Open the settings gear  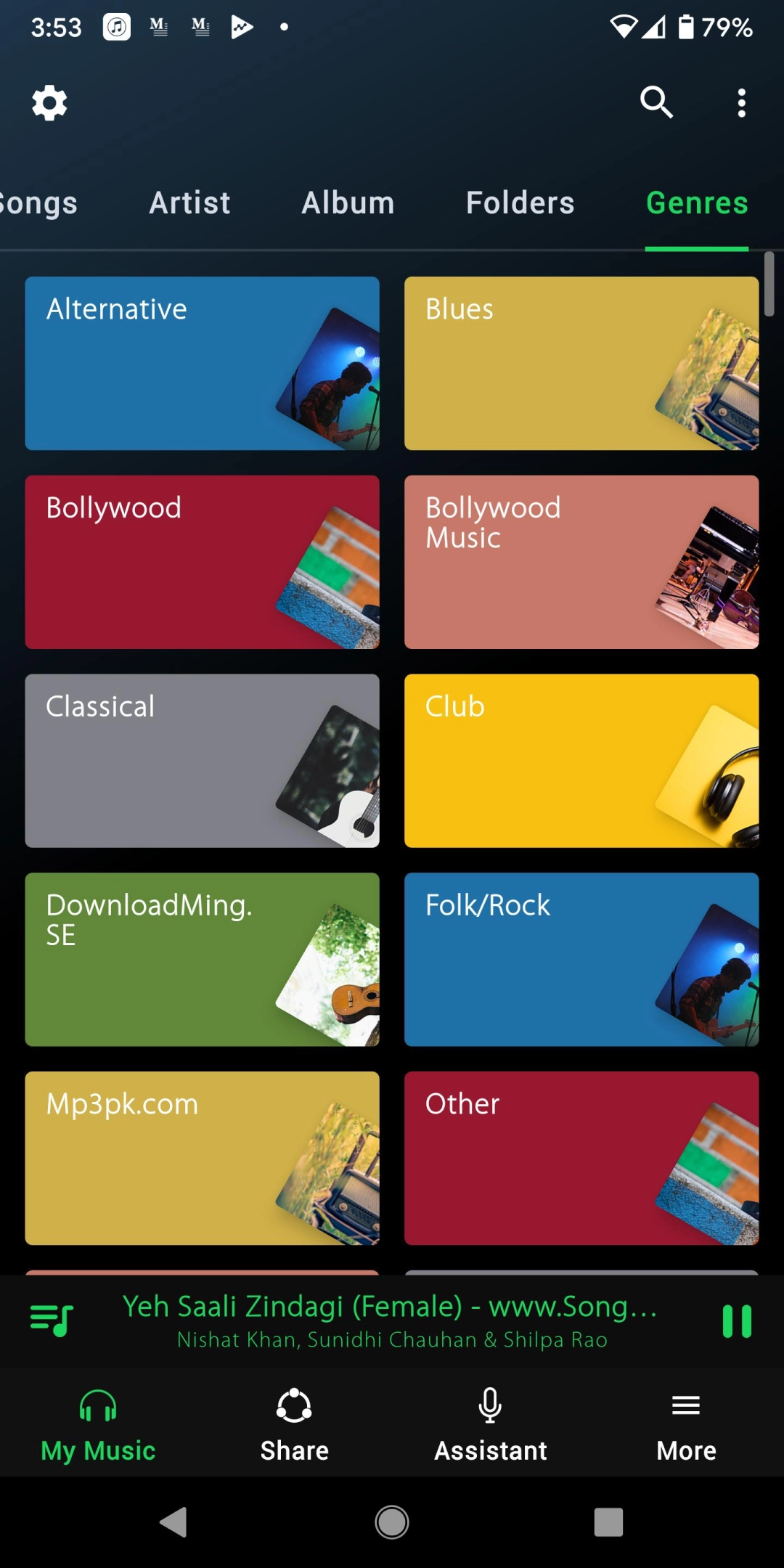point(49,103)
